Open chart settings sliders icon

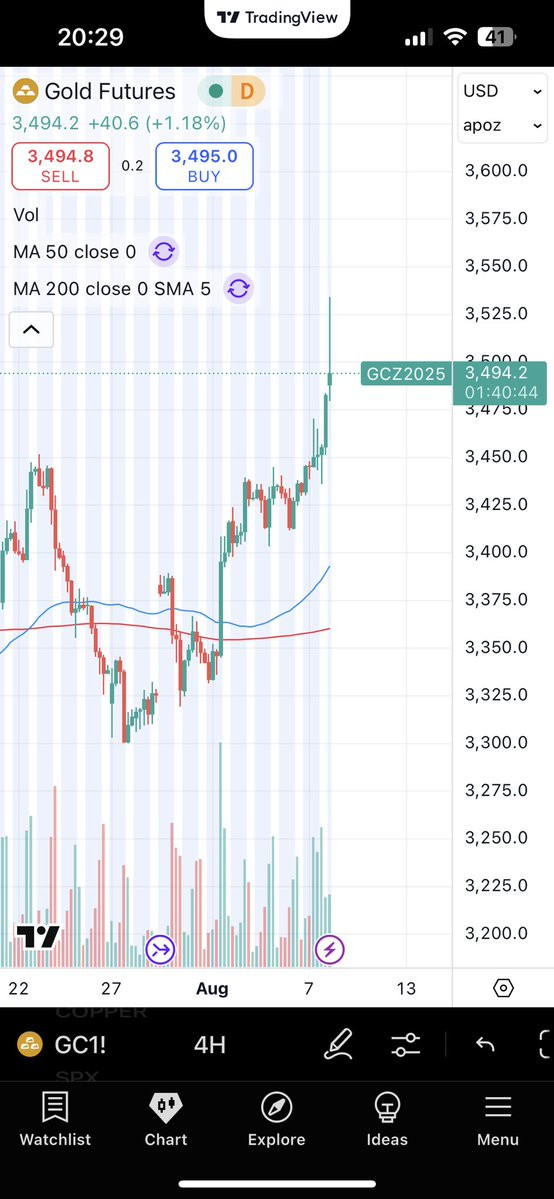pyautogui.click(x=405, y=1045)
